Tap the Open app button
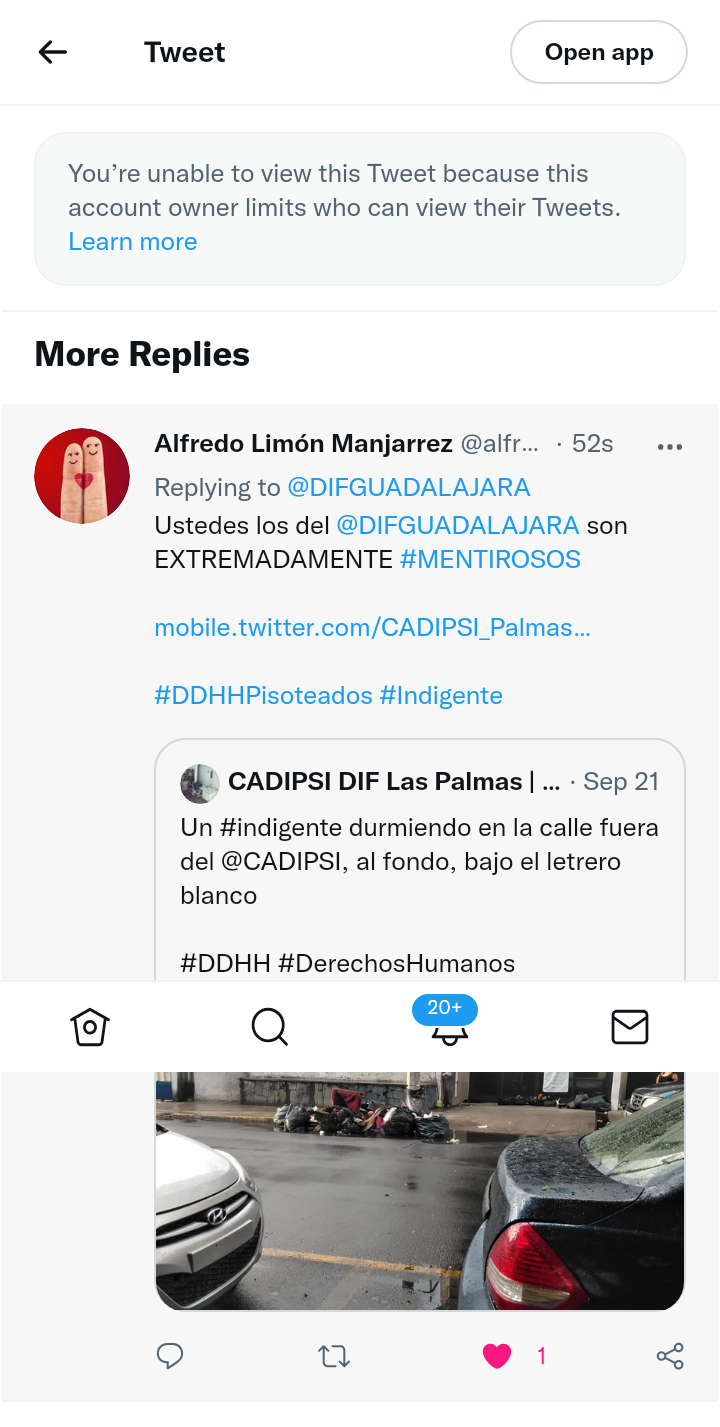This screenshot has height=1427, width=720. 598,52
